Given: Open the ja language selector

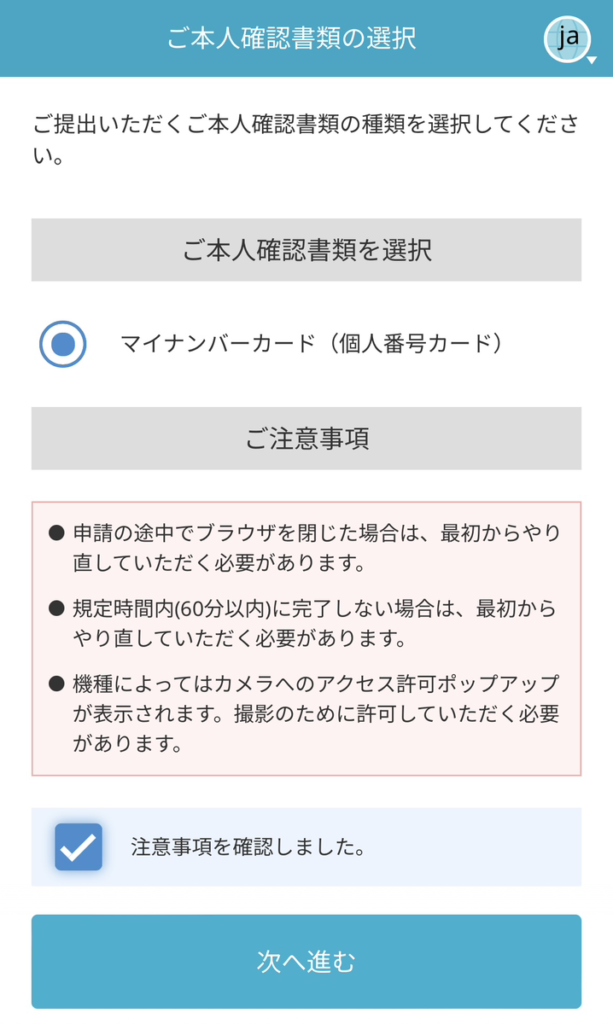Looking at the screenshot, I should pyautogui.click(x=569, y=39).
